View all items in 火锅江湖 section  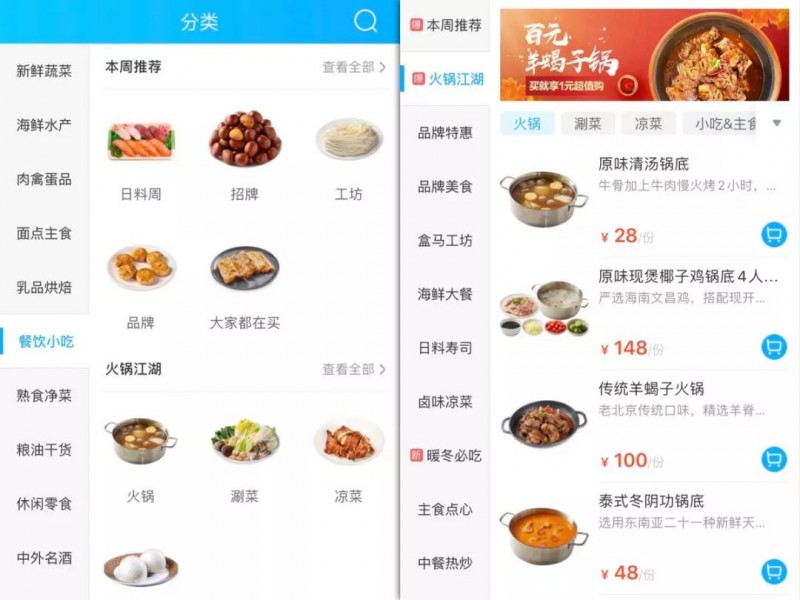(354, 369)
